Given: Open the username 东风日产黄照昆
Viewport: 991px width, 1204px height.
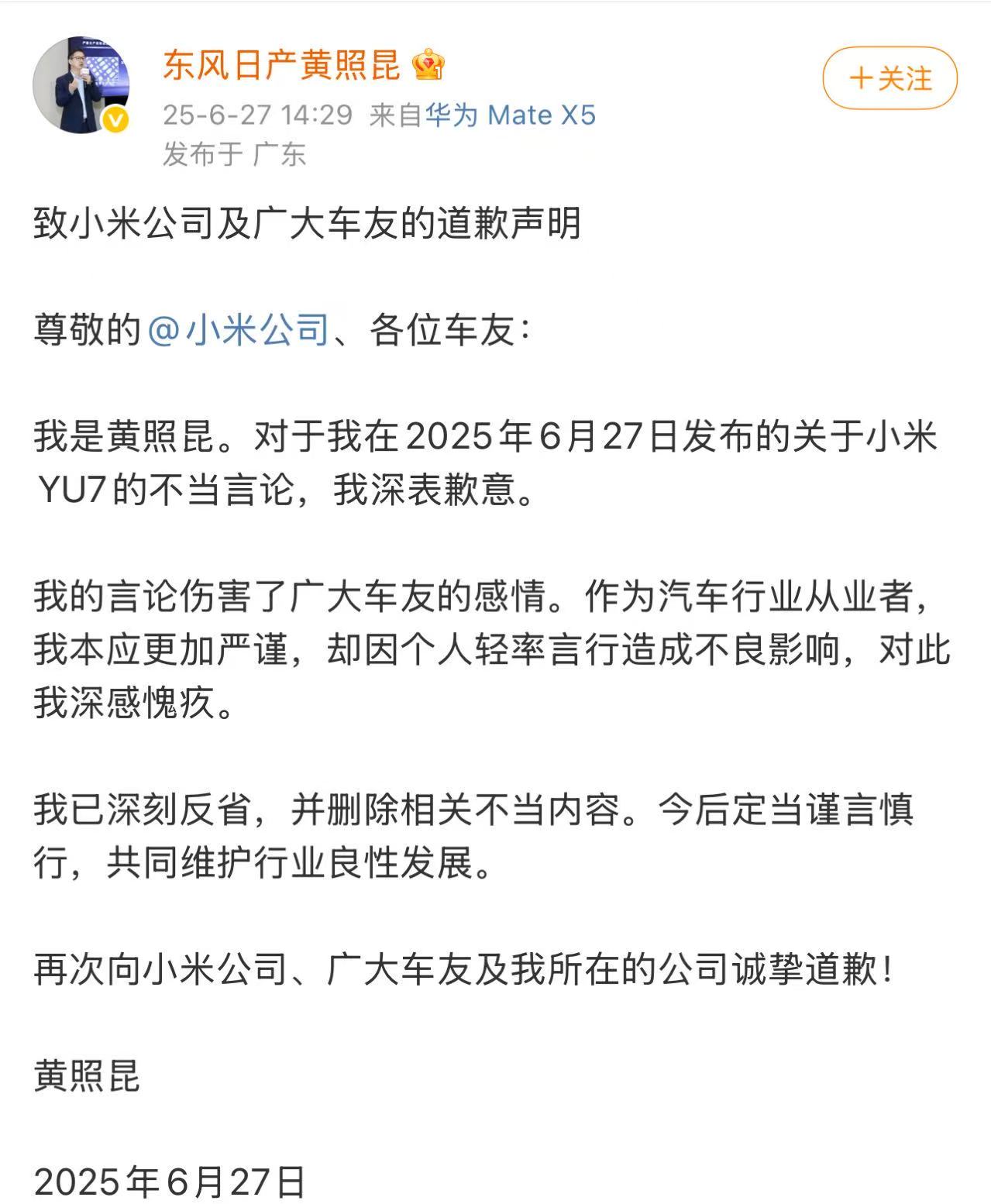Looking at the screenshot, I should (281, 65).
